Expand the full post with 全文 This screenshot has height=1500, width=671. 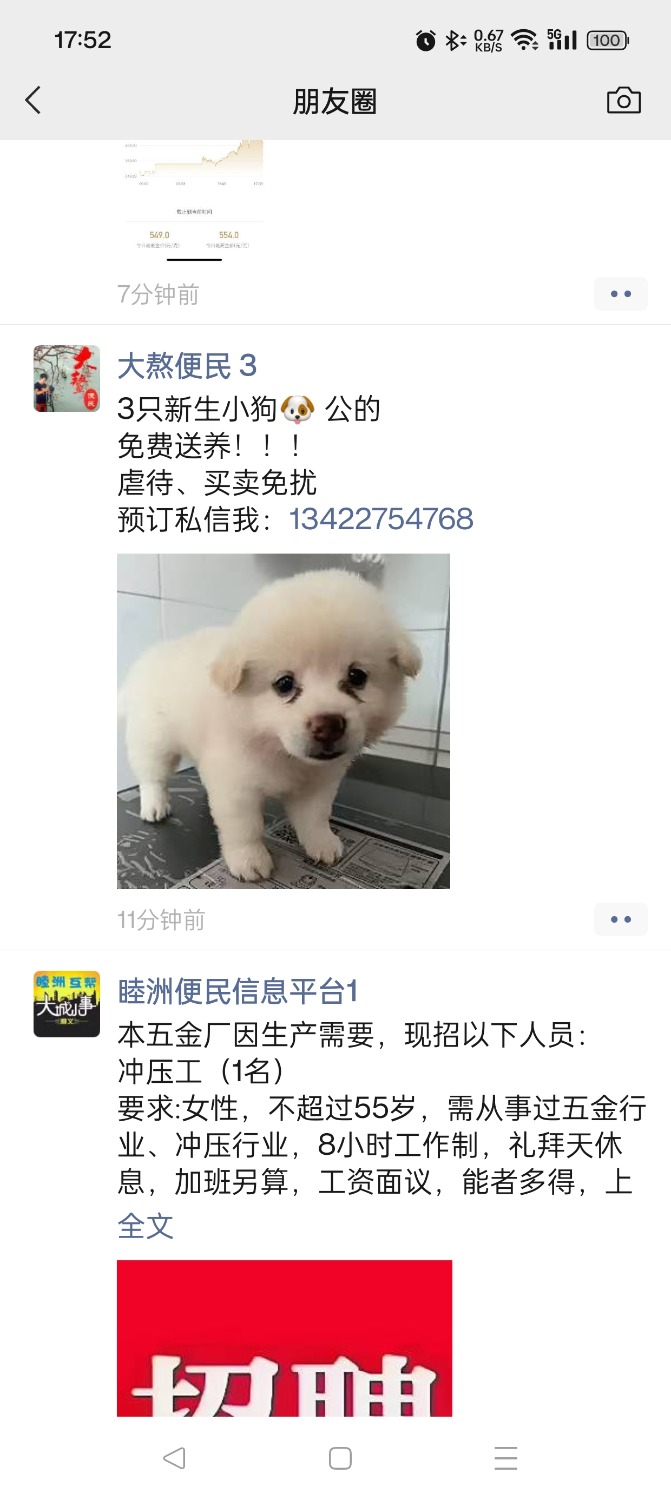click(x=146, y=1226)
